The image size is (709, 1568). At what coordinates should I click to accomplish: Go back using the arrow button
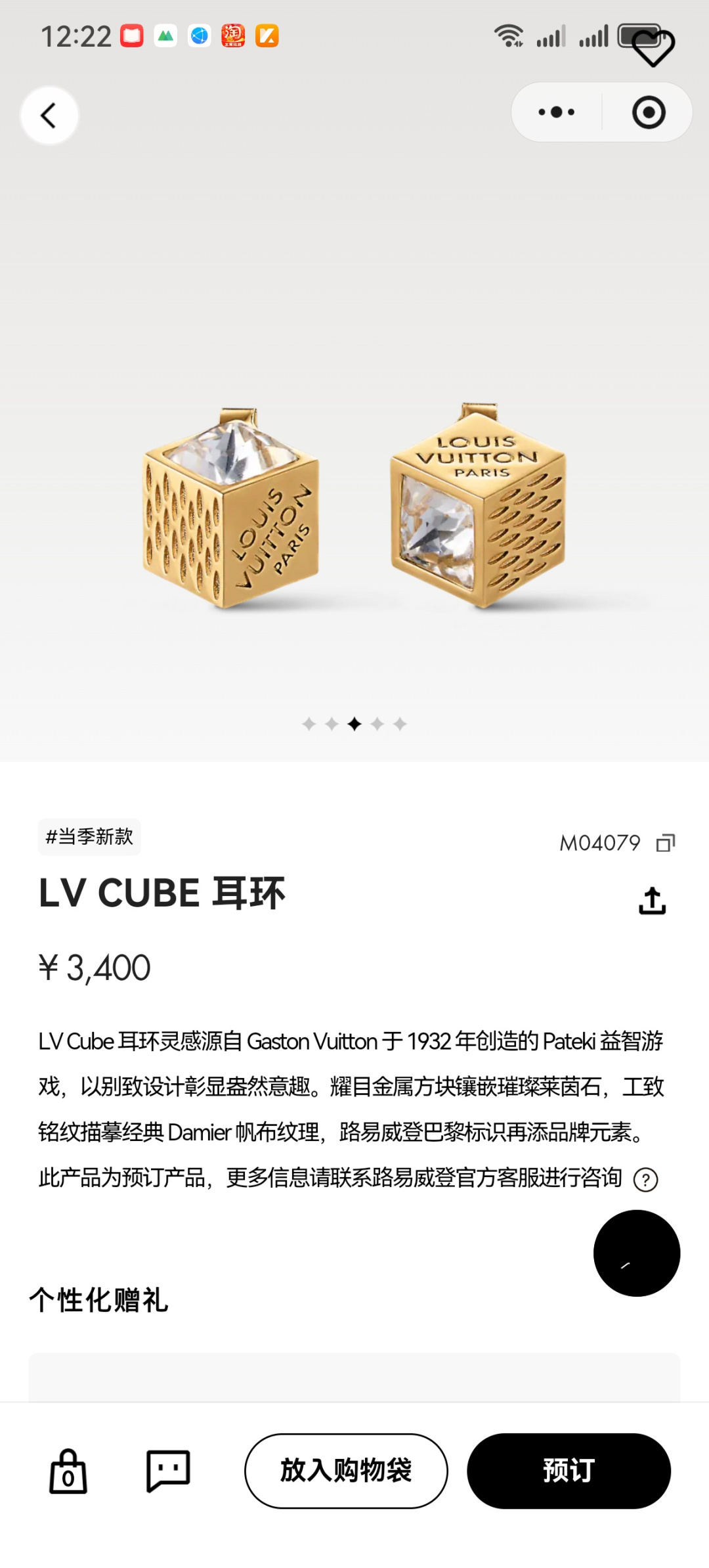(x=49, y=116)
